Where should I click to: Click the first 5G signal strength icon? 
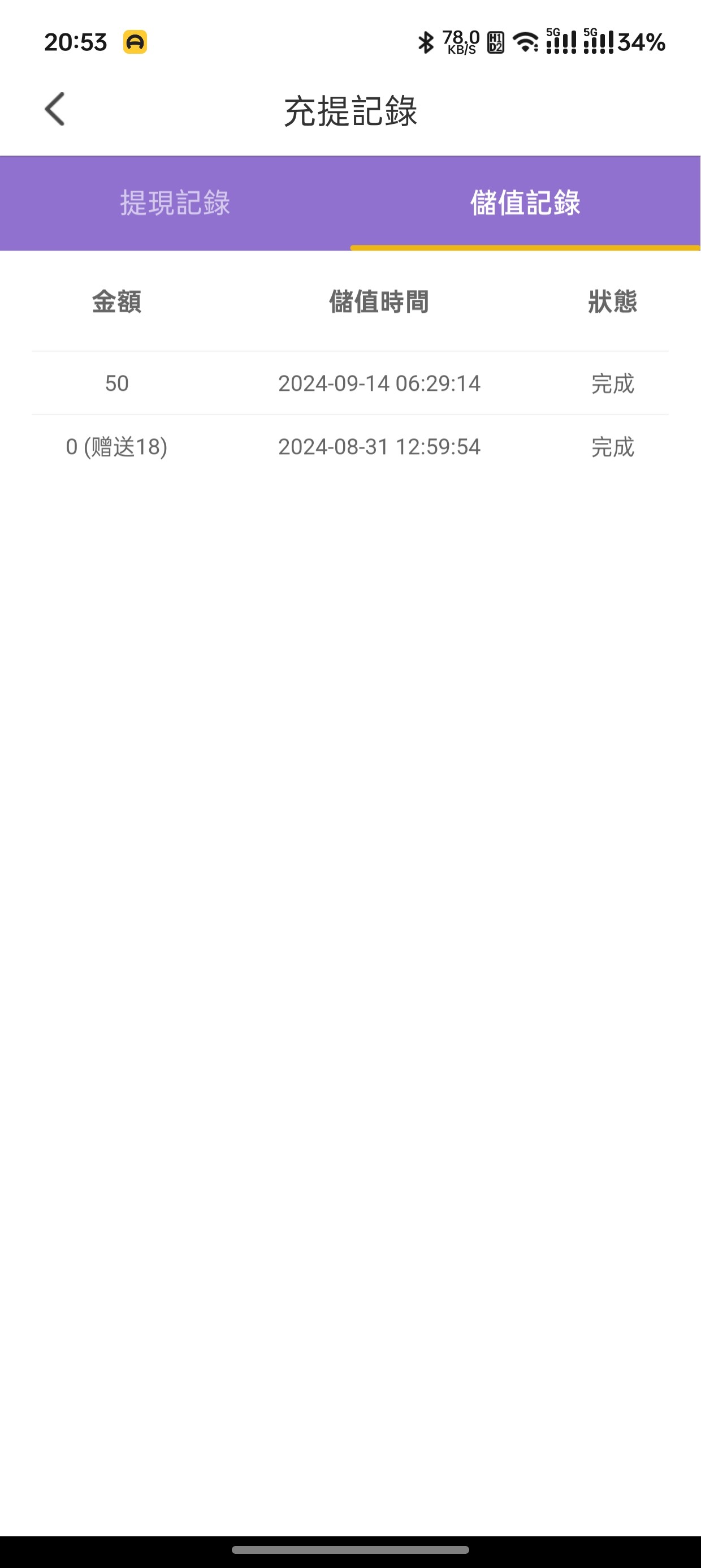coord(560,42)
